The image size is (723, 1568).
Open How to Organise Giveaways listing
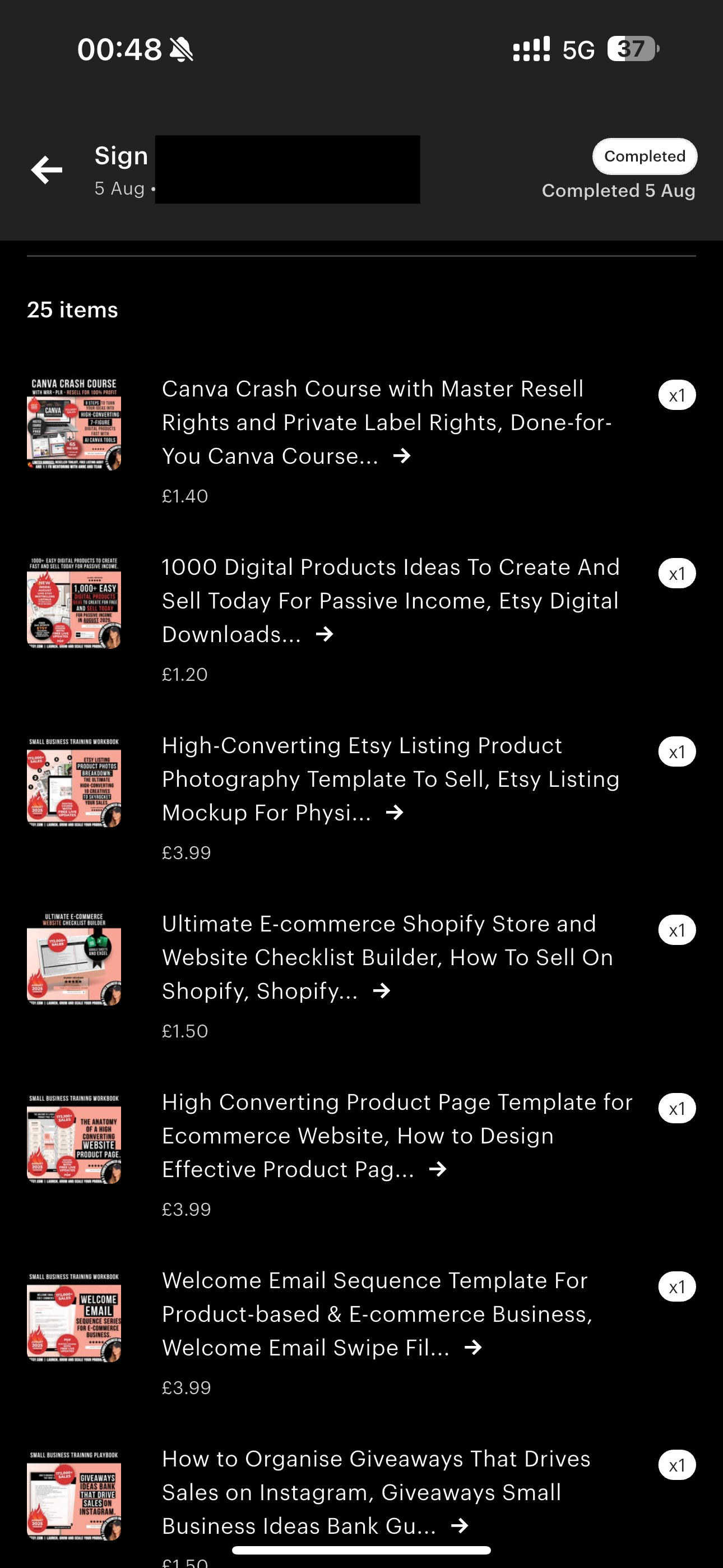click(376, 1492)
